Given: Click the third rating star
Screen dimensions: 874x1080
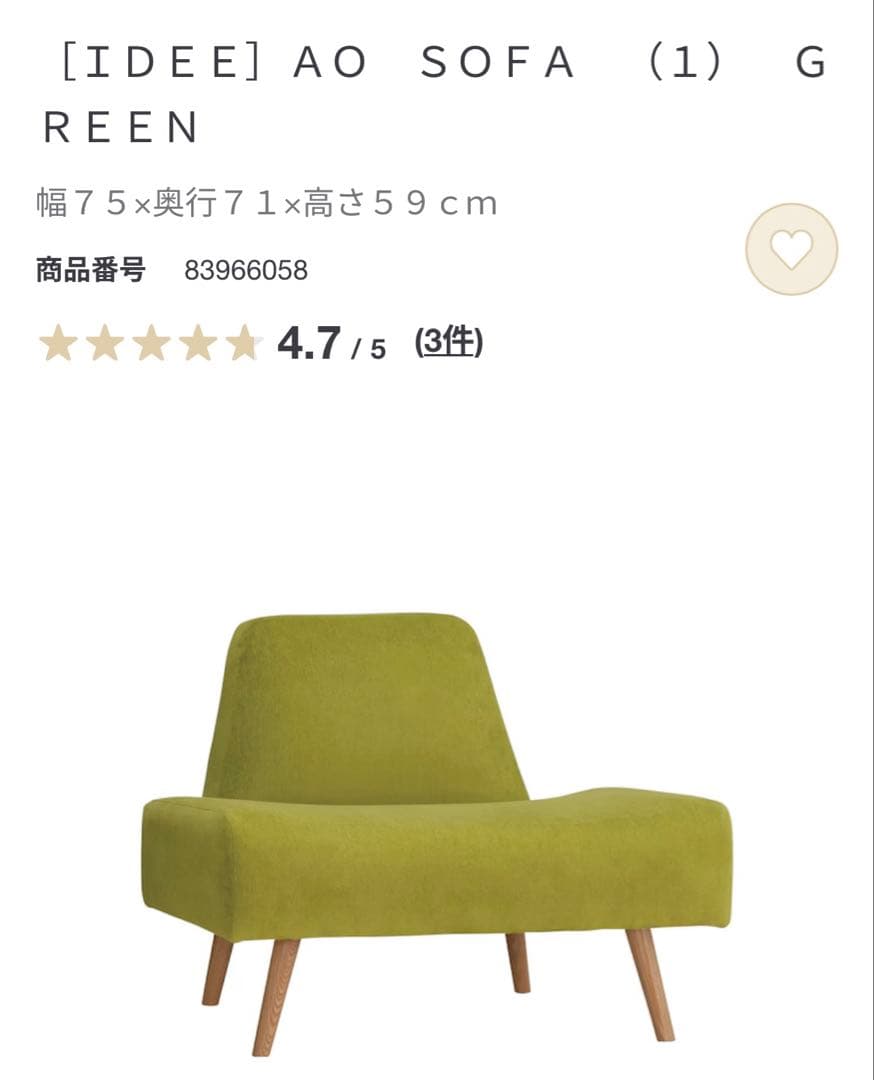Looking at the screenshot, I should click(150, 345).
